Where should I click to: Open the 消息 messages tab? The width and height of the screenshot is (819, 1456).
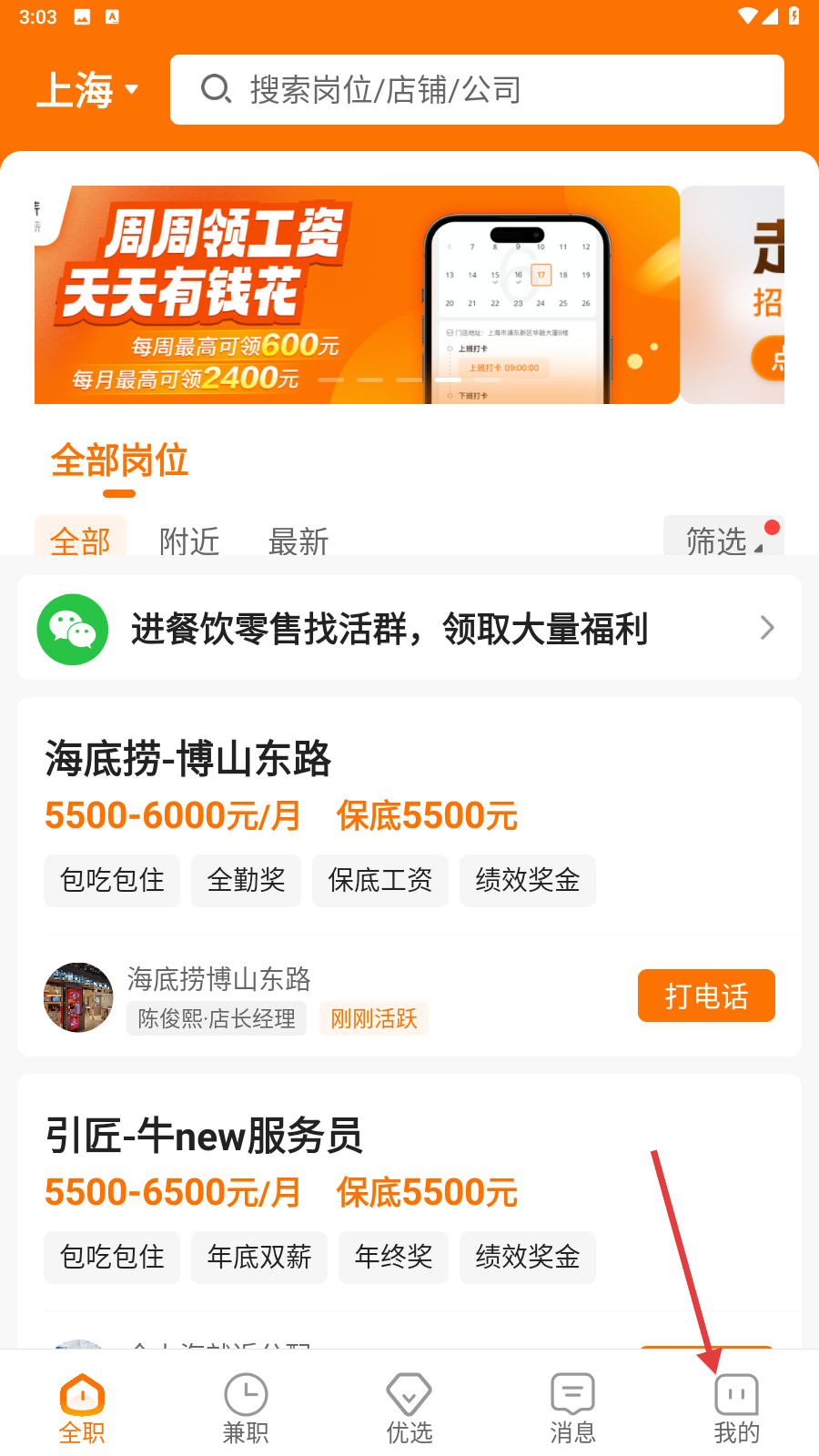tap(573, 1407)
